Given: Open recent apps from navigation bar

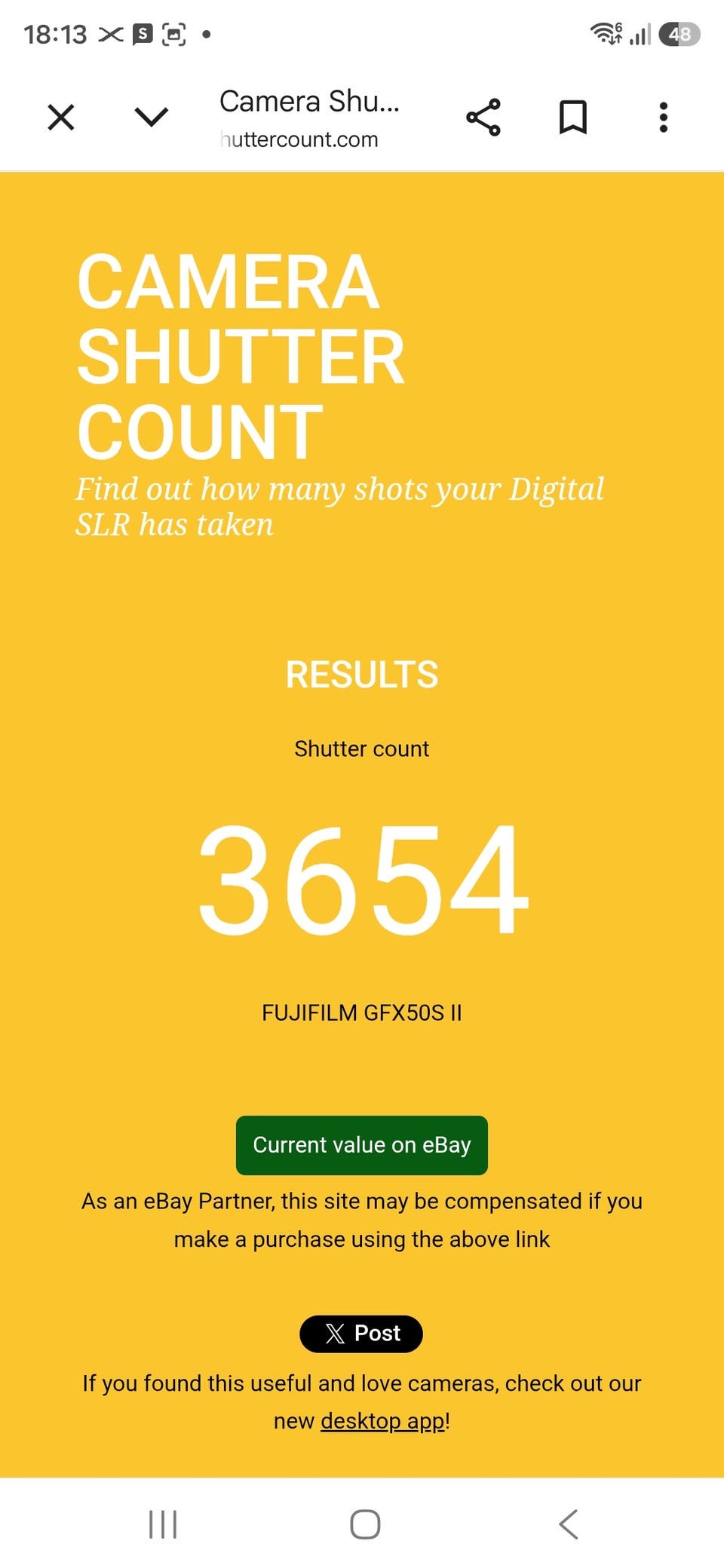Looking at the screenshot, I should click(163, 1524).
